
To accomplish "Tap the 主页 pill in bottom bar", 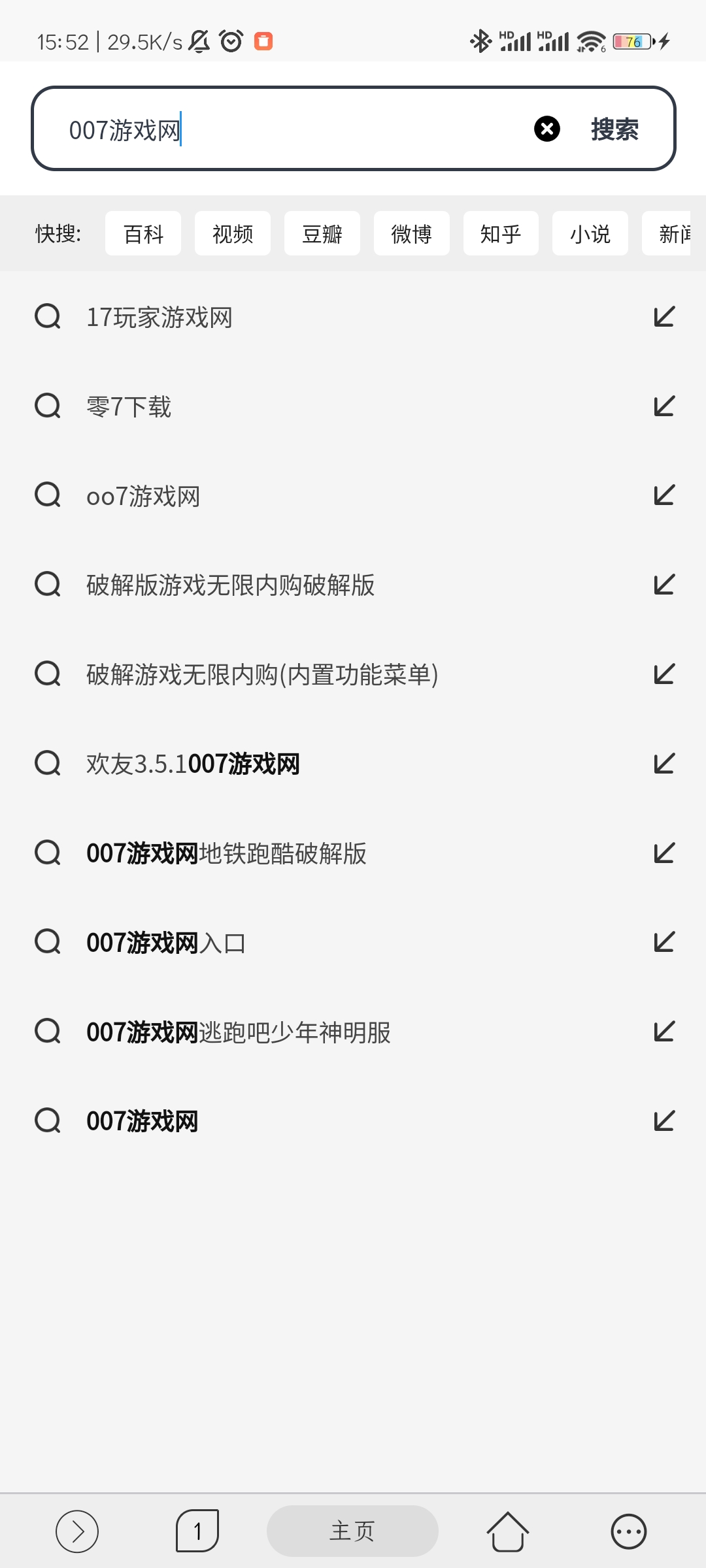I will pyautogui.click(x=352, y=1531).
